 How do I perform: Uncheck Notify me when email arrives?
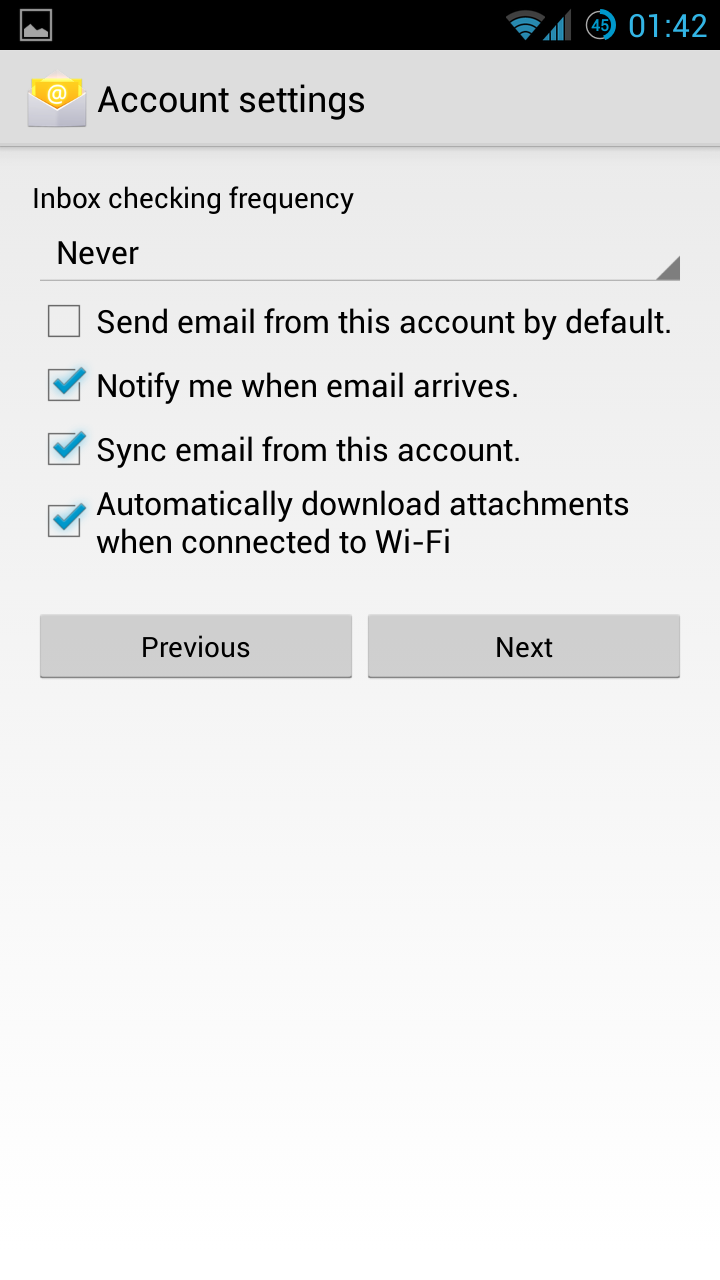pyautogui.click(x=65, y=386)
